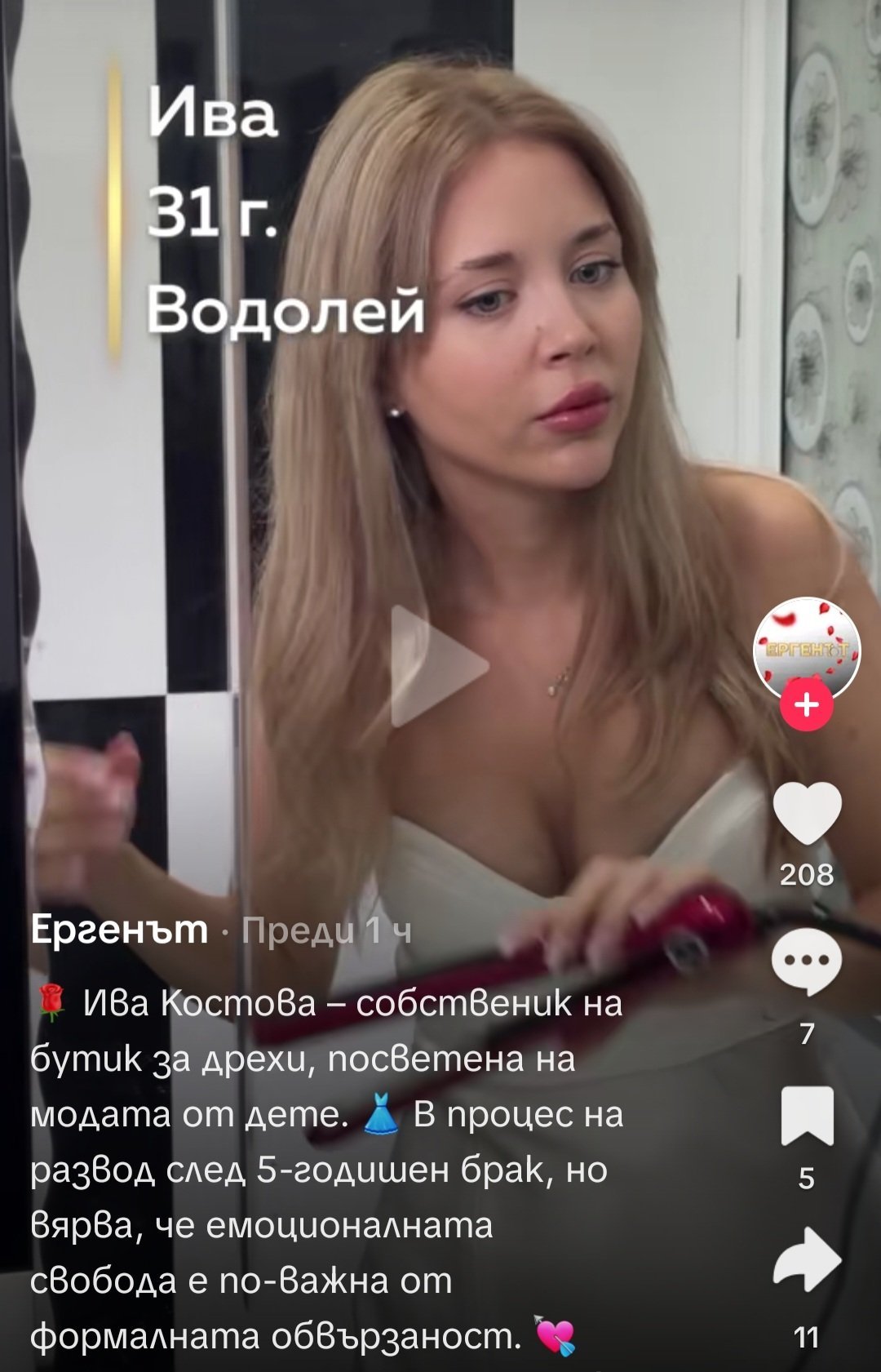The height and width of the screenshot is (1372, 881).
Task: Share this video via arrow icon
Action: pyautogui.click(x=806, y=1260)
